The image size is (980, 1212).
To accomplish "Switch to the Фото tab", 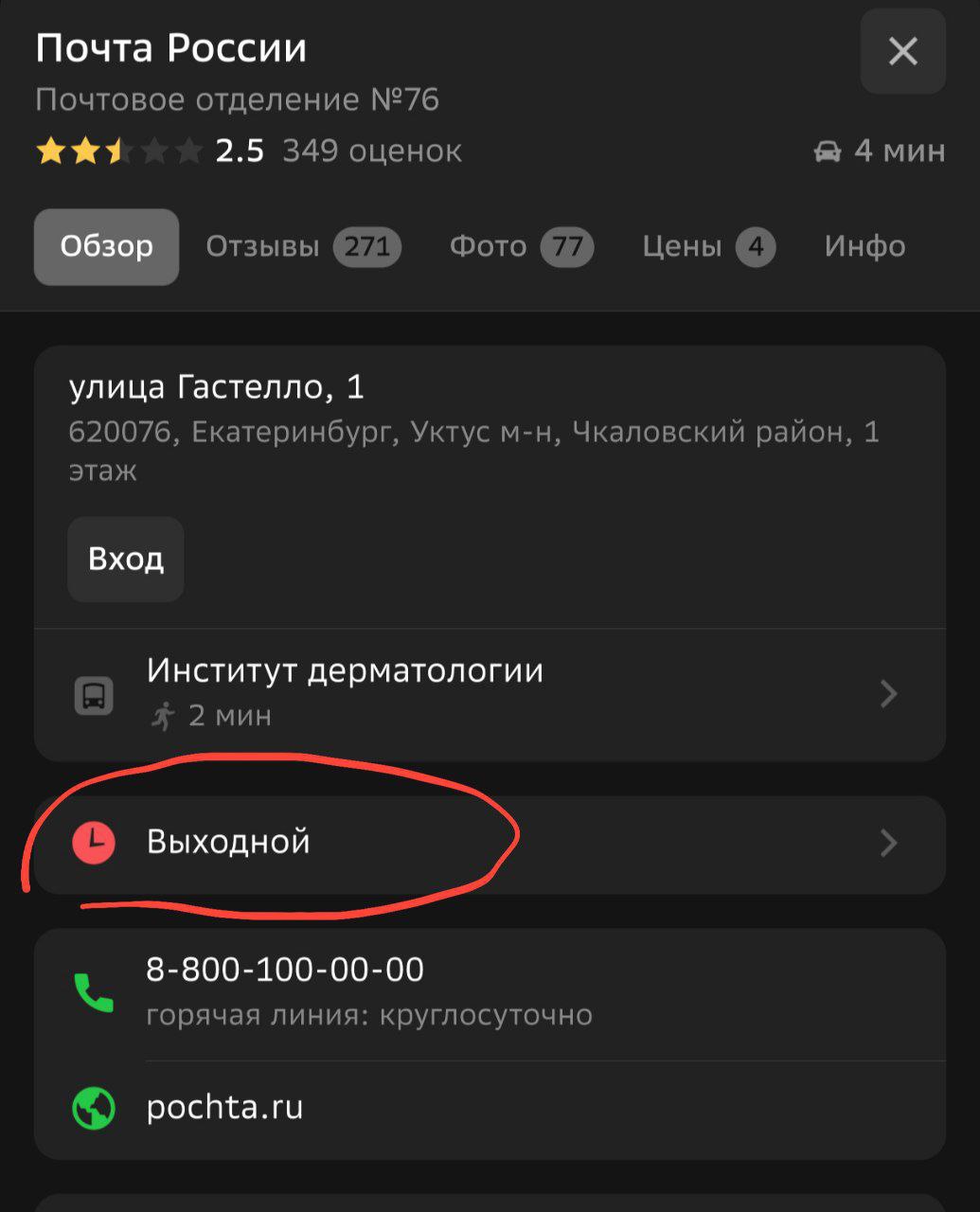I will click(521, 247).
